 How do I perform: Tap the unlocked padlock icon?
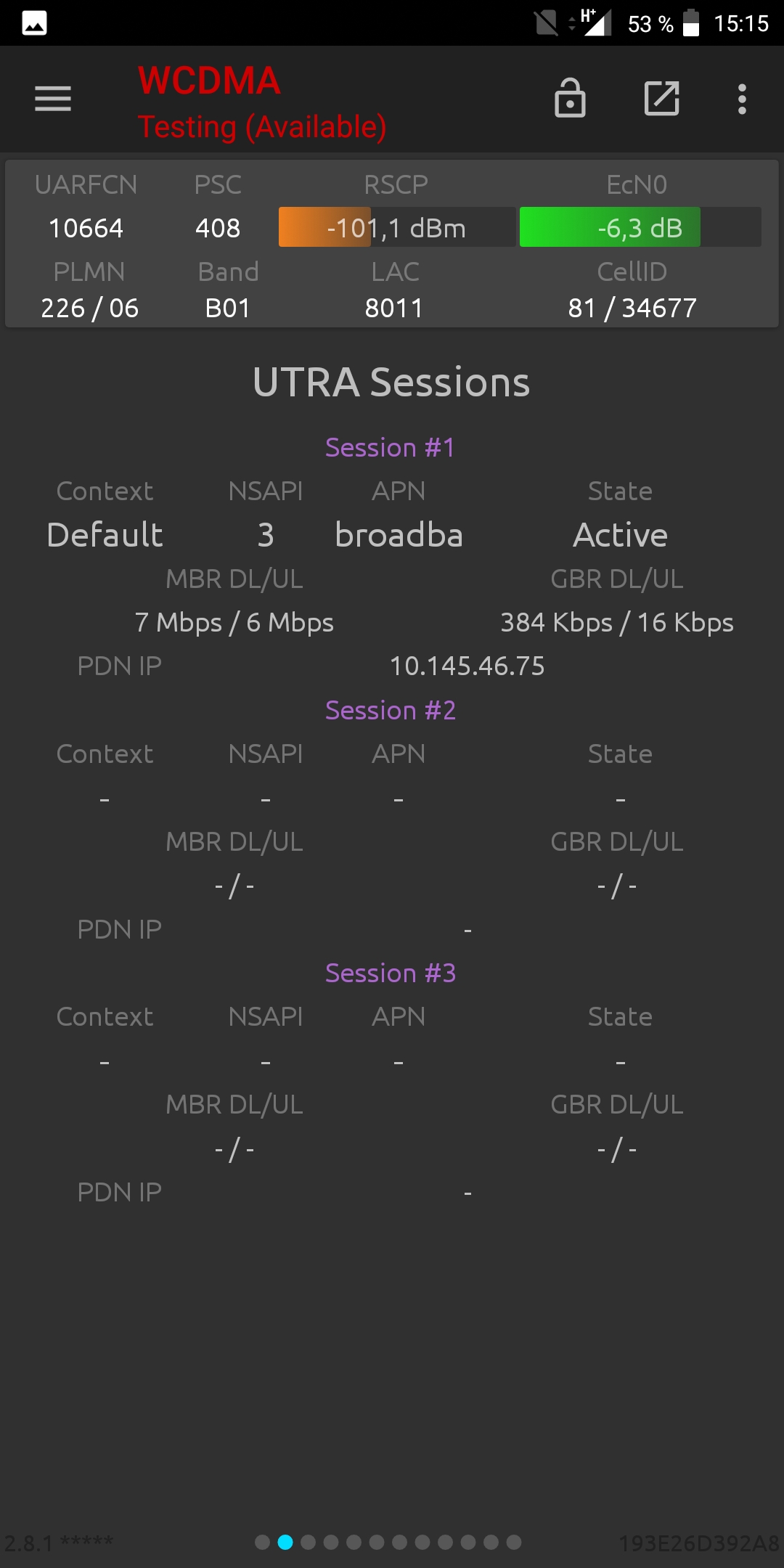[x=570, y=97]
